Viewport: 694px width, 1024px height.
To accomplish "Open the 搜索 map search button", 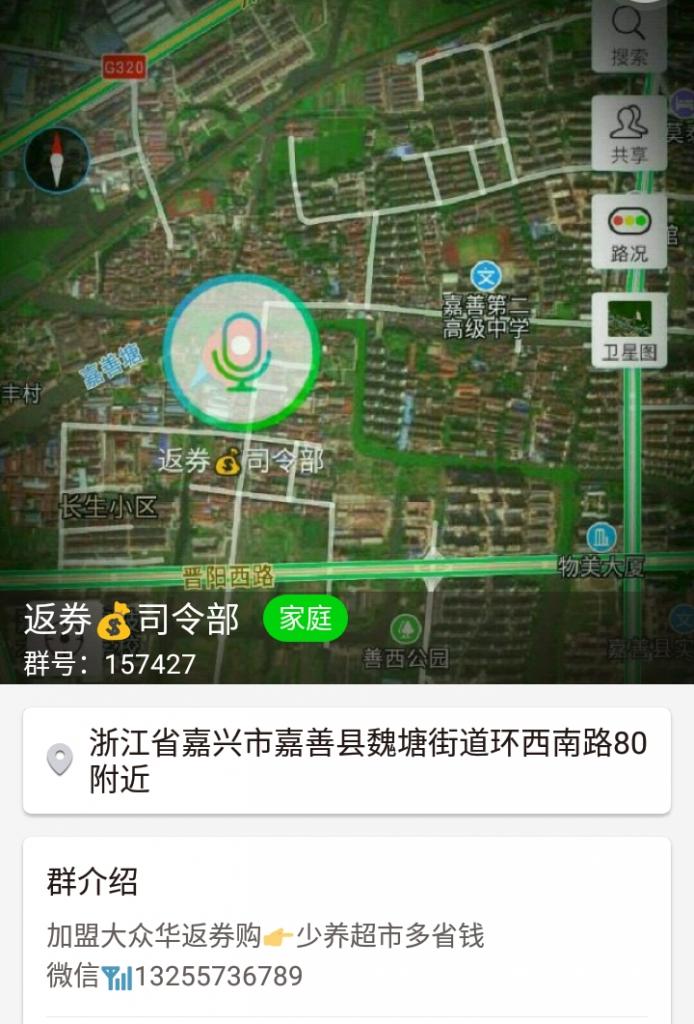I will 629,35.
